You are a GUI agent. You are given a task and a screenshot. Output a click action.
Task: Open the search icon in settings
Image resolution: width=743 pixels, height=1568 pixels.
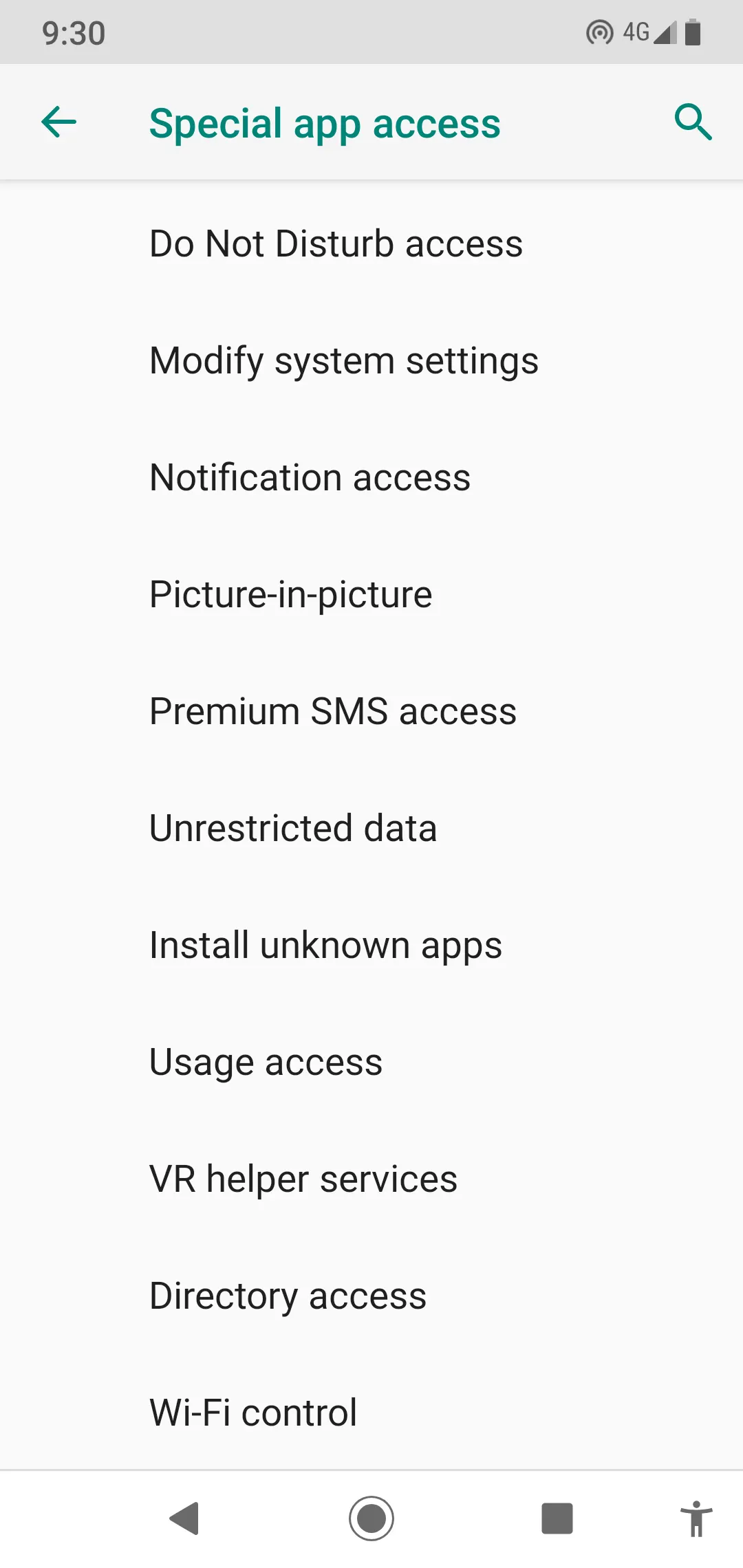692,123
